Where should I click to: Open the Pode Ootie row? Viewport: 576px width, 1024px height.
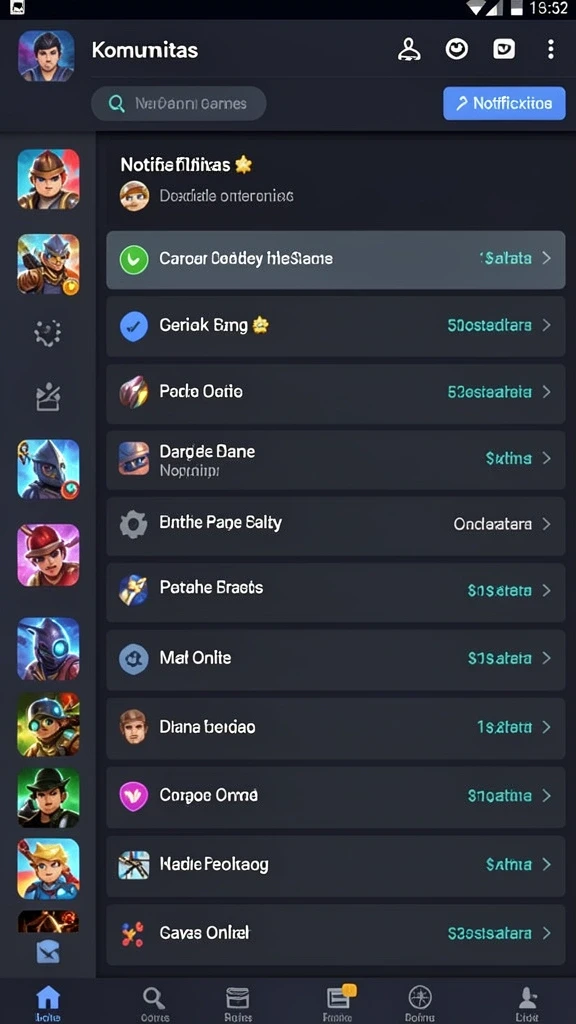[x=336, y=393]
